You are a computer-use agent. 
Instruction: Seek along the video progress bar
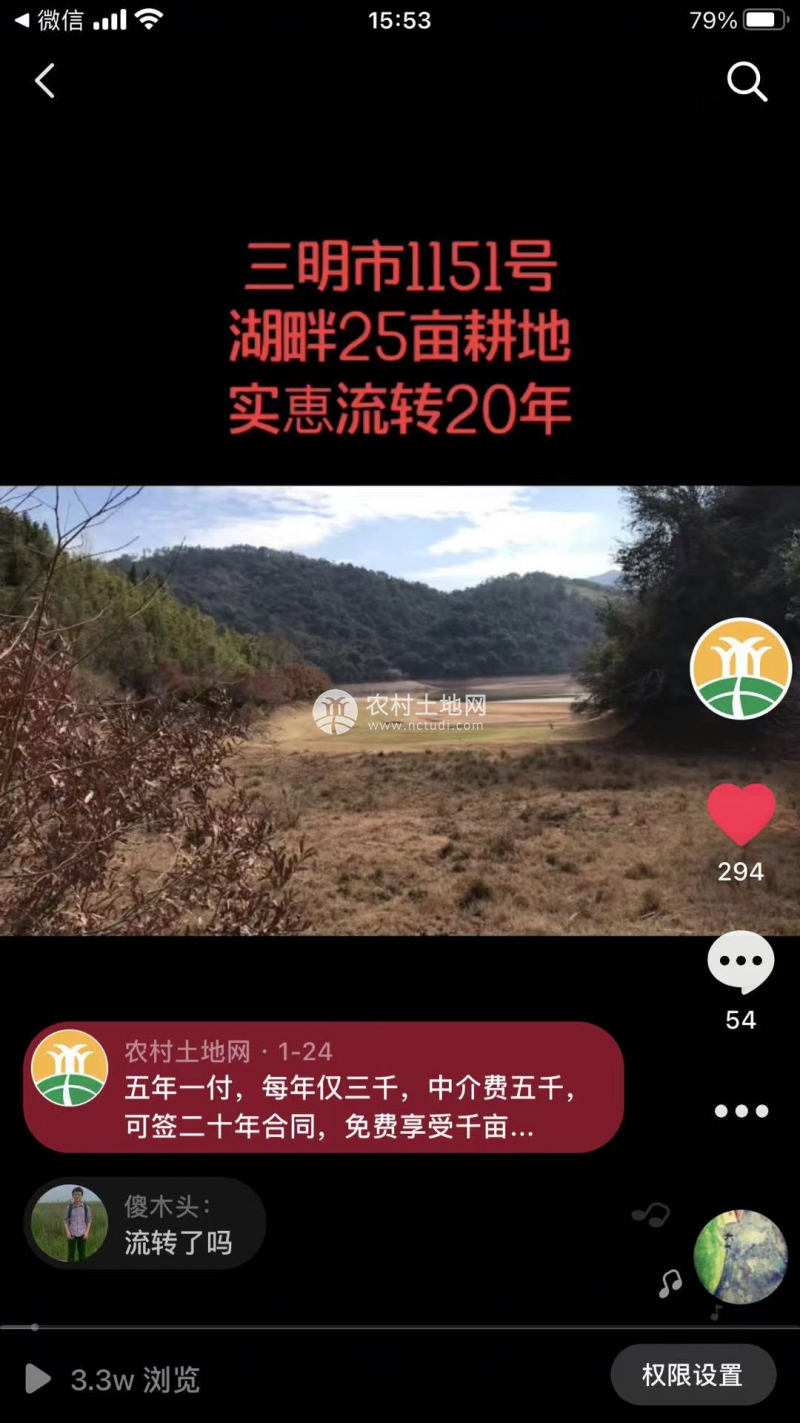click(400, 1327)
